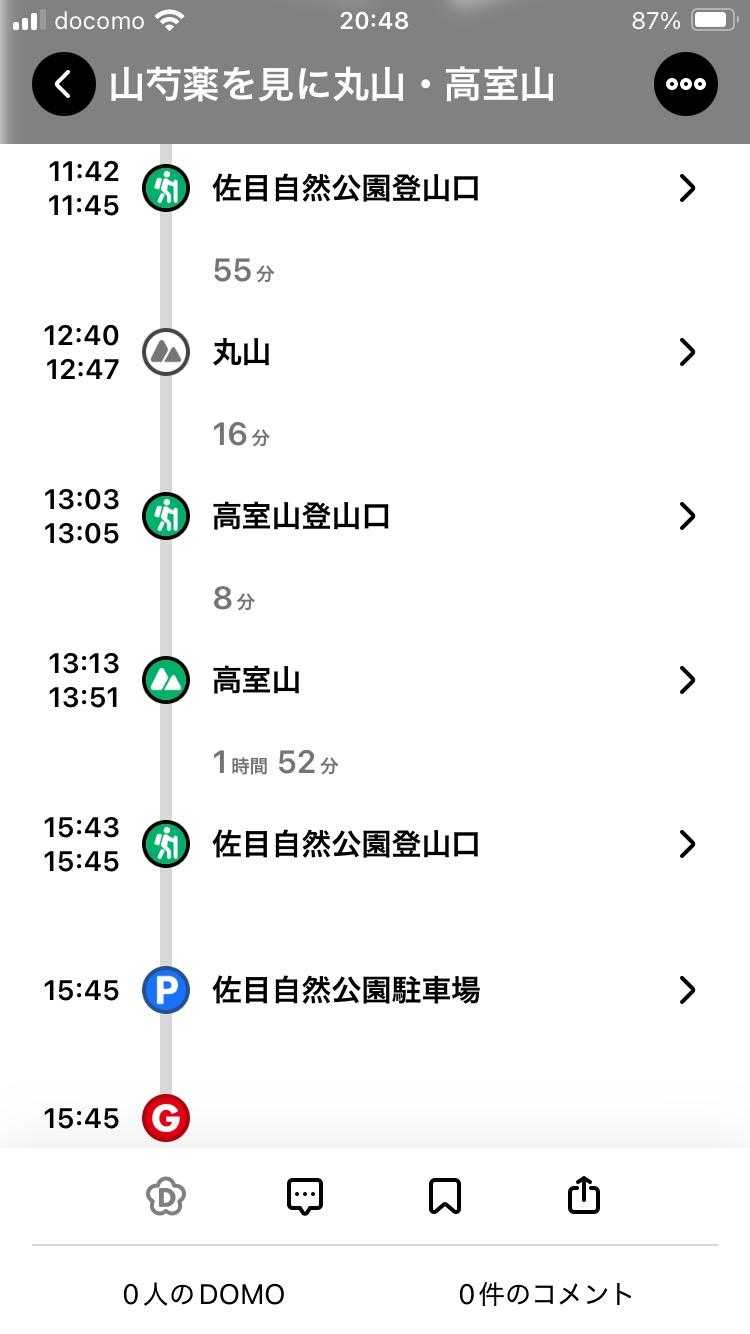This screenshot has width=750, height=1334.
Task: Send a DOMO with the flower icon
Action: [x=166, y=1196]
